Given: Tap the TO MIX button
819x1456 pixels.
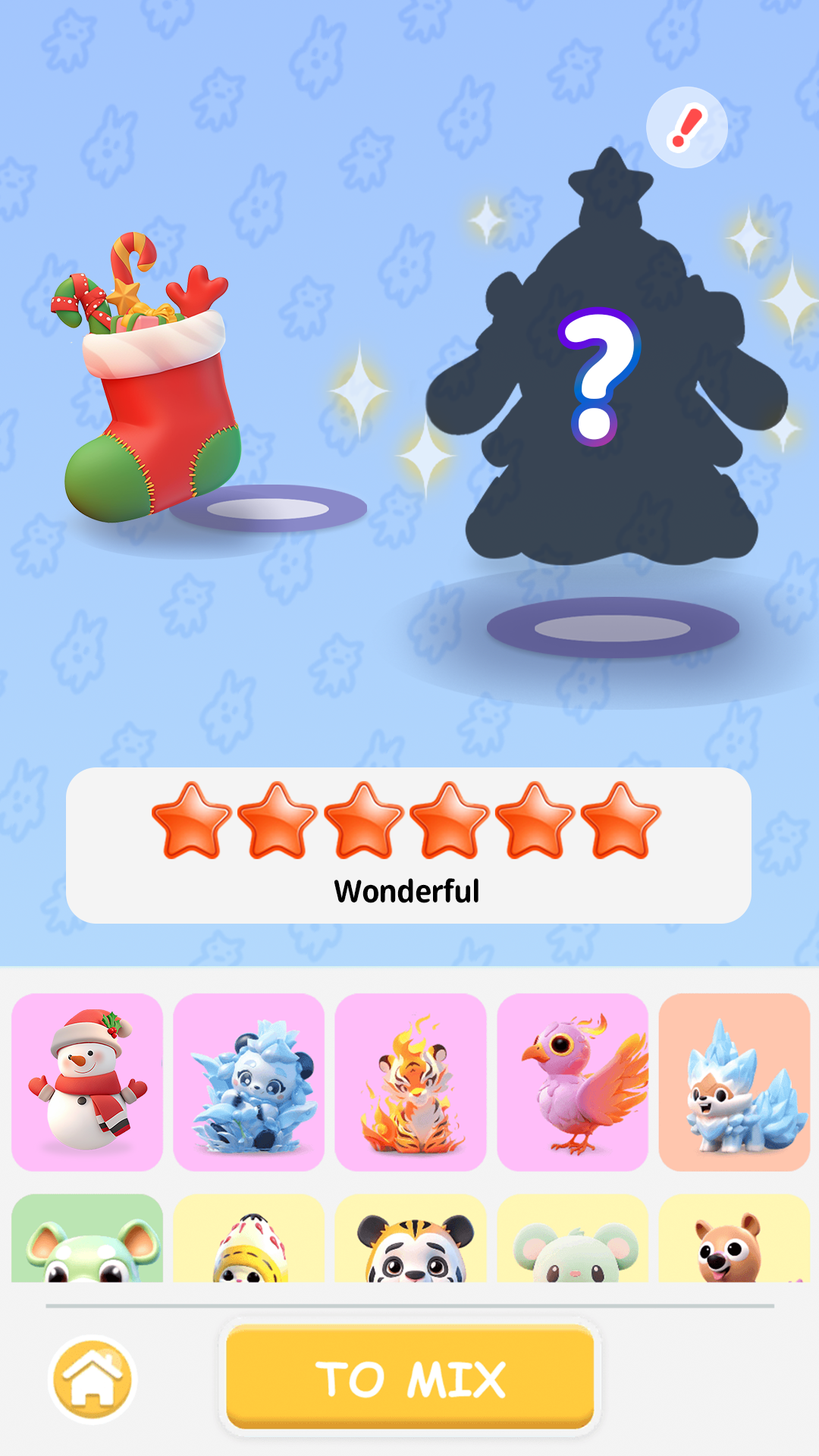Looking at the screenshot, I should click(409, 1377).
